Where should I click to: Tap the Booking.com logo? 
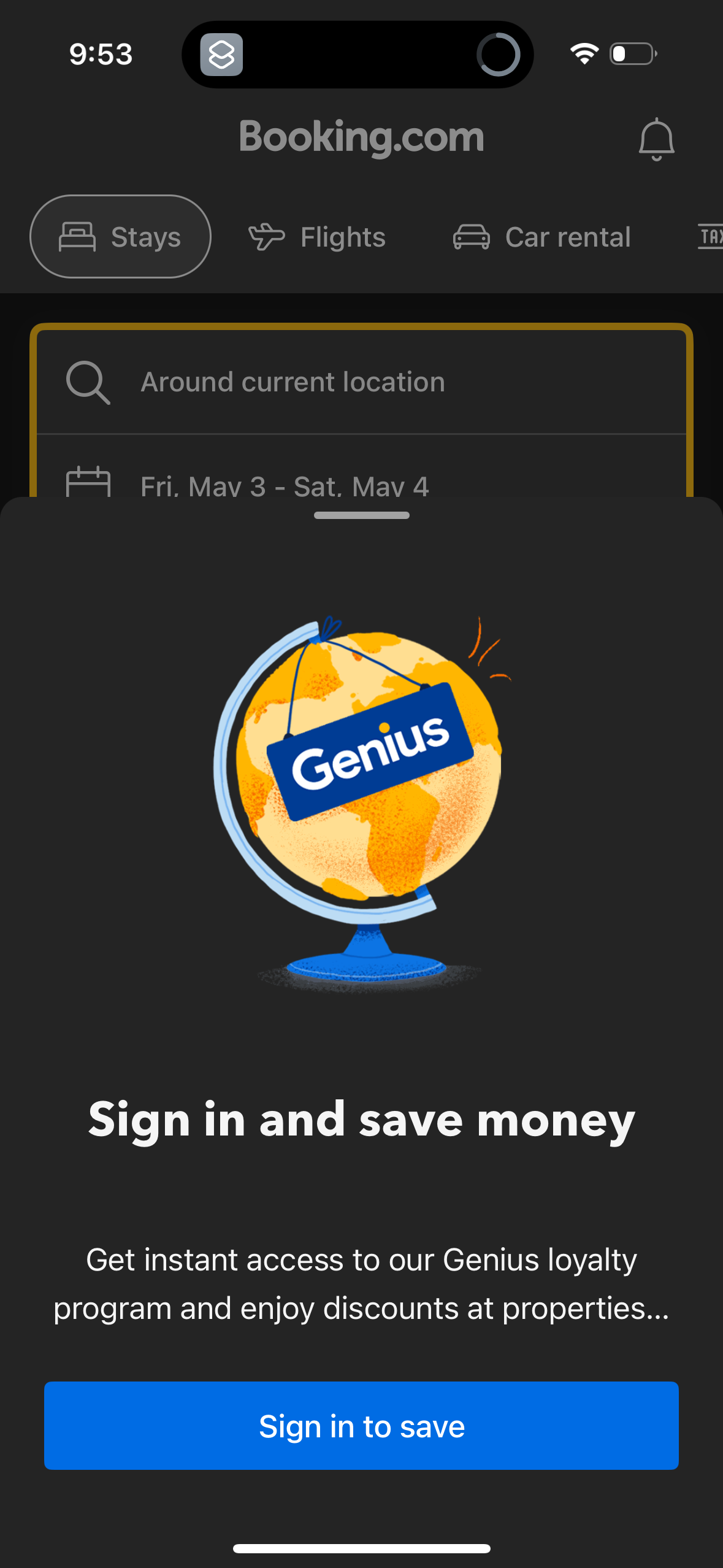click(361, 137)
